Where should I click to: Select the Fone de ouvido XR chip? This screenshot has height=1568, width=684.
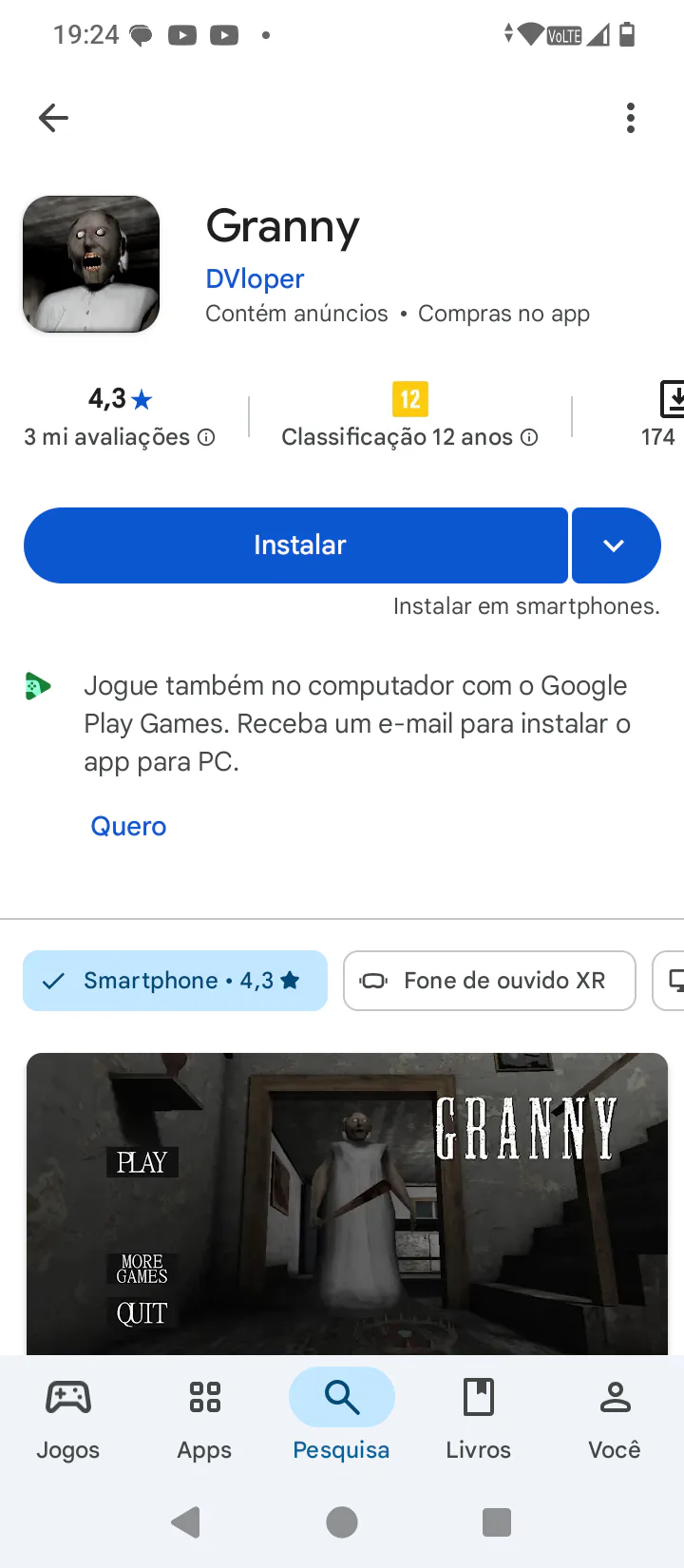click(489, 981)
